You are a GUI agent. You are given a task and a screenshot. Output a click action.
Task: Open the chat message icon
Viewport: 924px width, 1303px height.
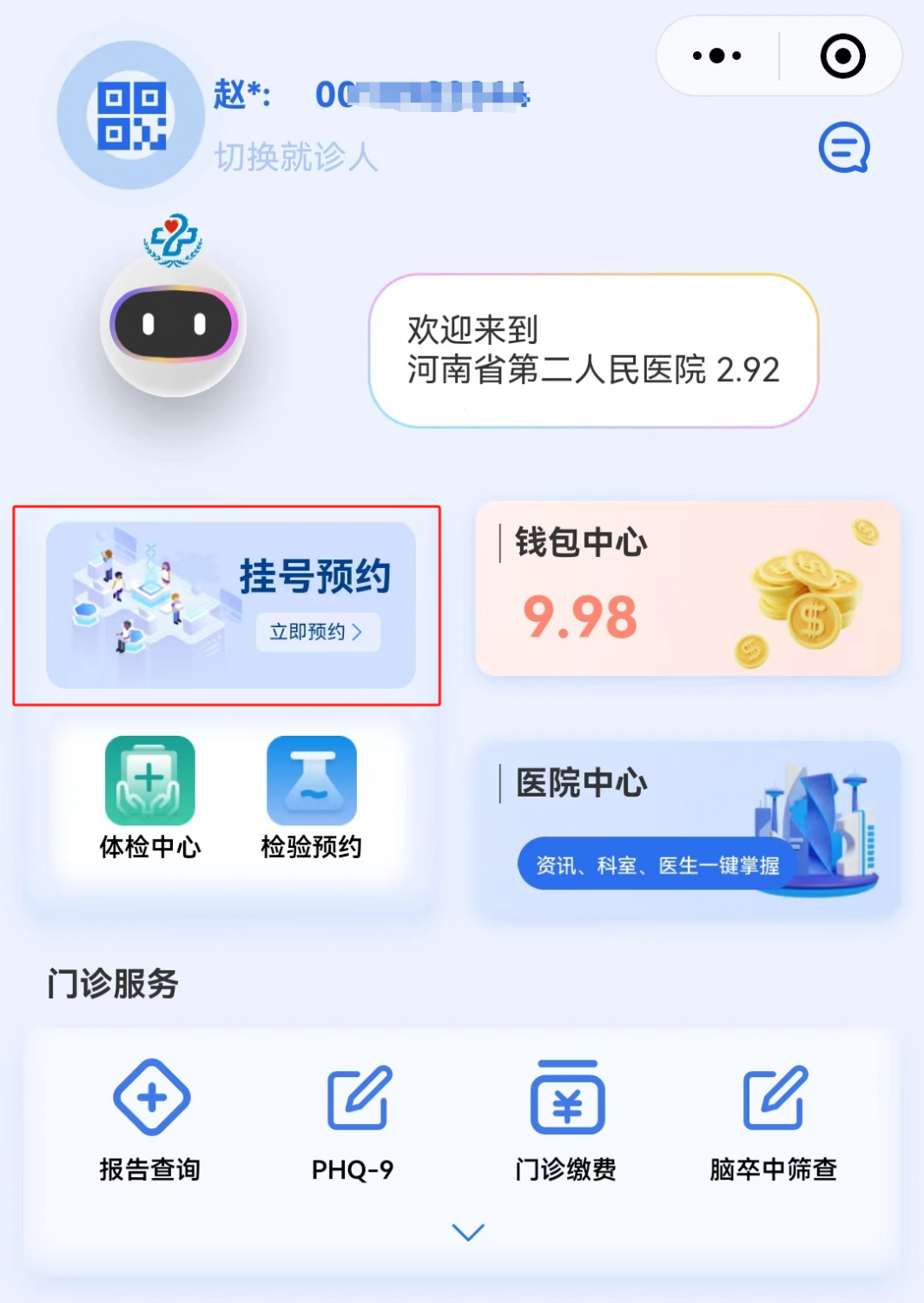click(x=844, y=148)
